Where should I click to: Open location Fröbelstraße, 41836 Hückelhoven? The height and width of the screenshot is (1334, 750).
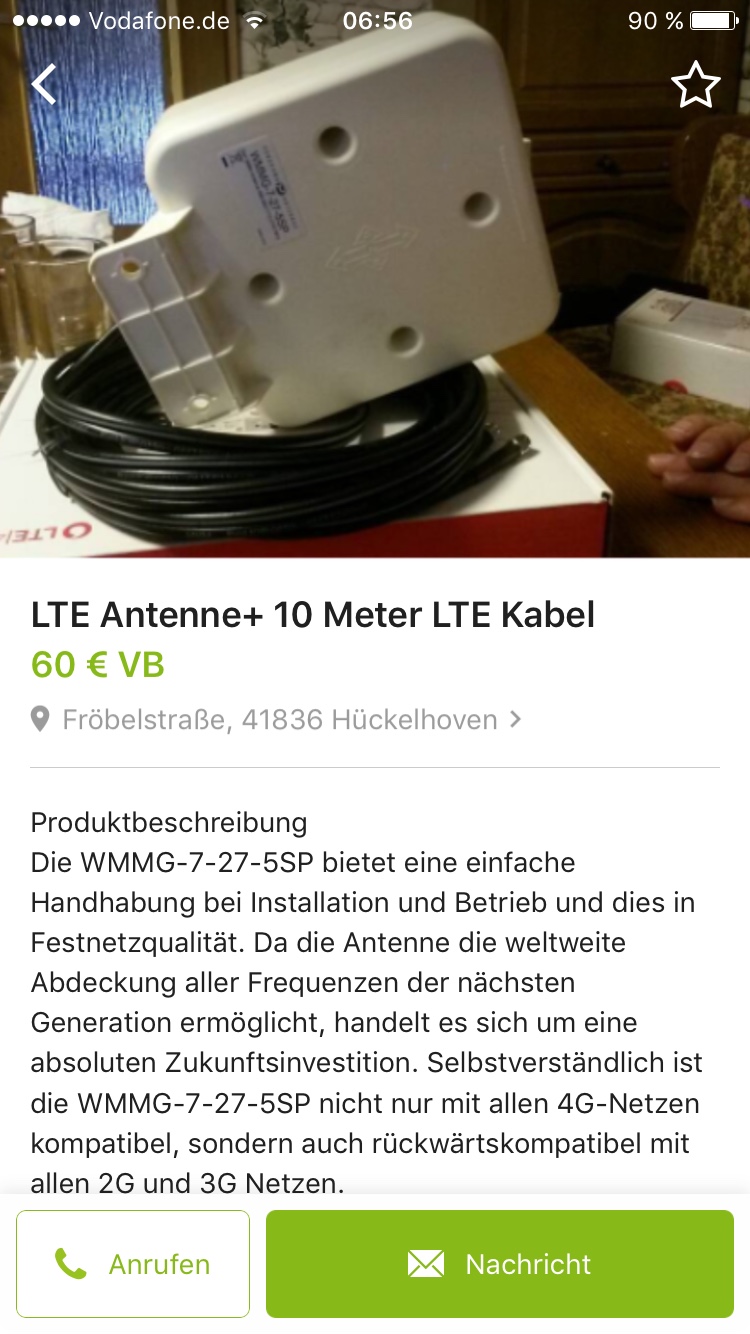click(278, 719)
